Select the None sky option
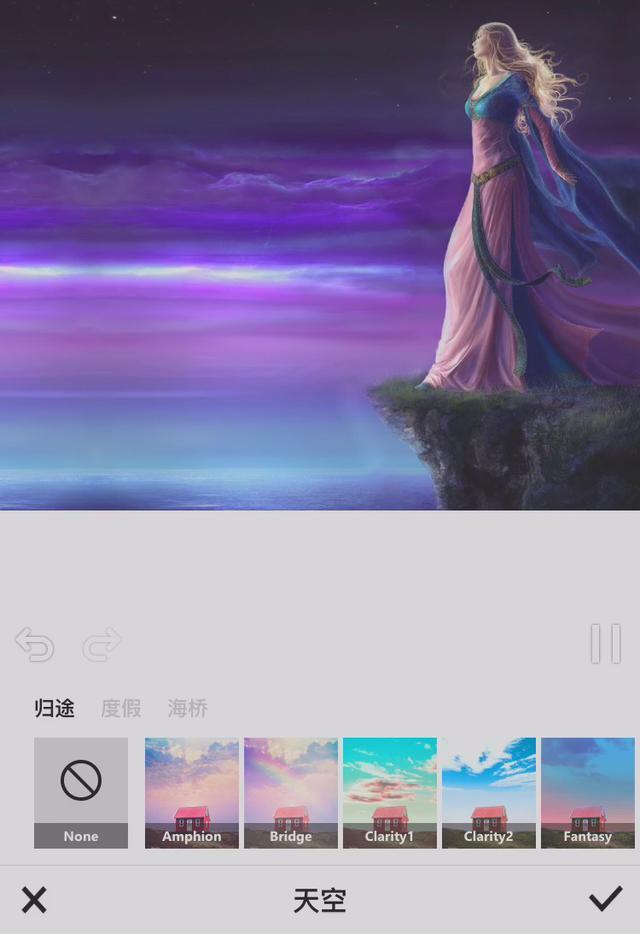This screenshot has height=934, width=640. [x=81, y=792]
